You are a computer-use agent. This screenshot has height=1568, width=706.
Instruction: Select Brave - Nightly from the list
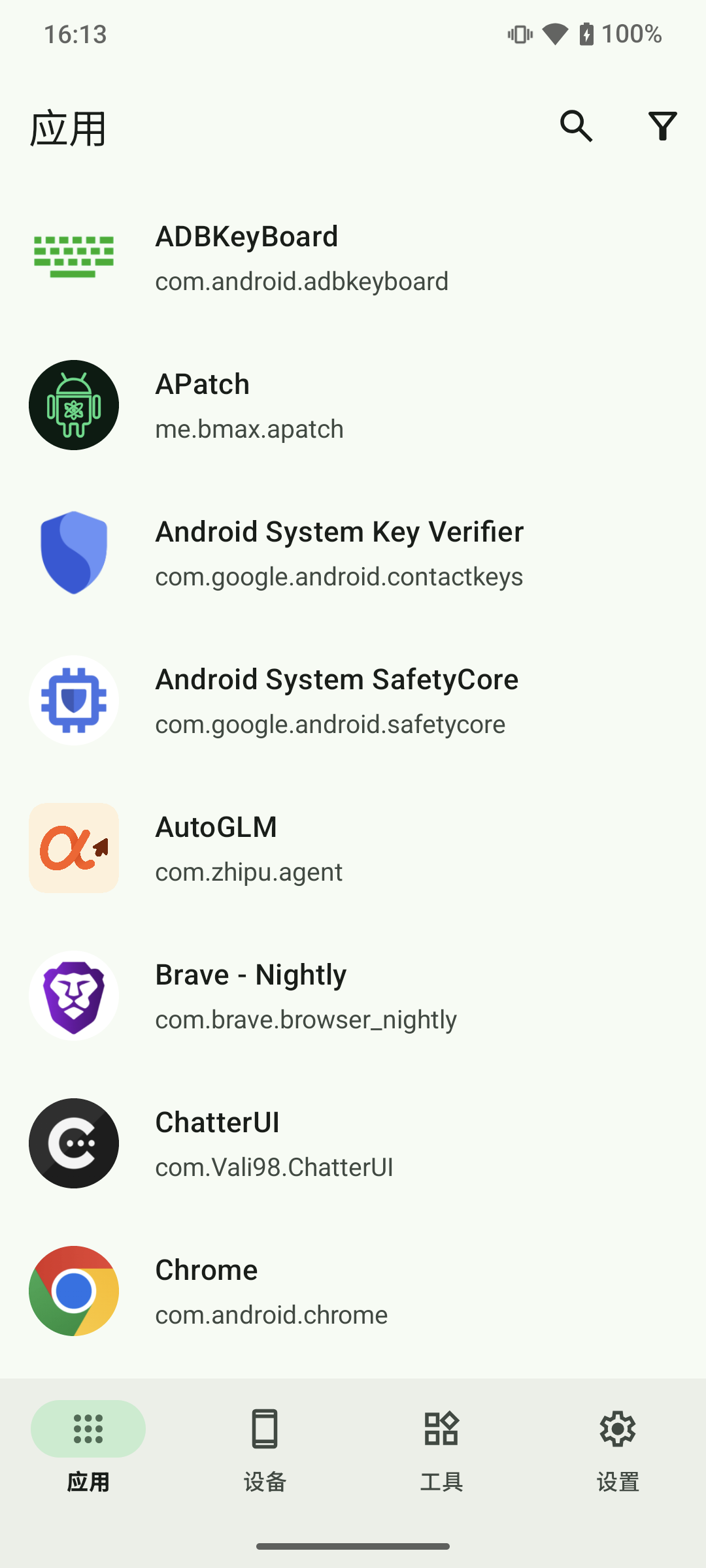click(353, 996)
